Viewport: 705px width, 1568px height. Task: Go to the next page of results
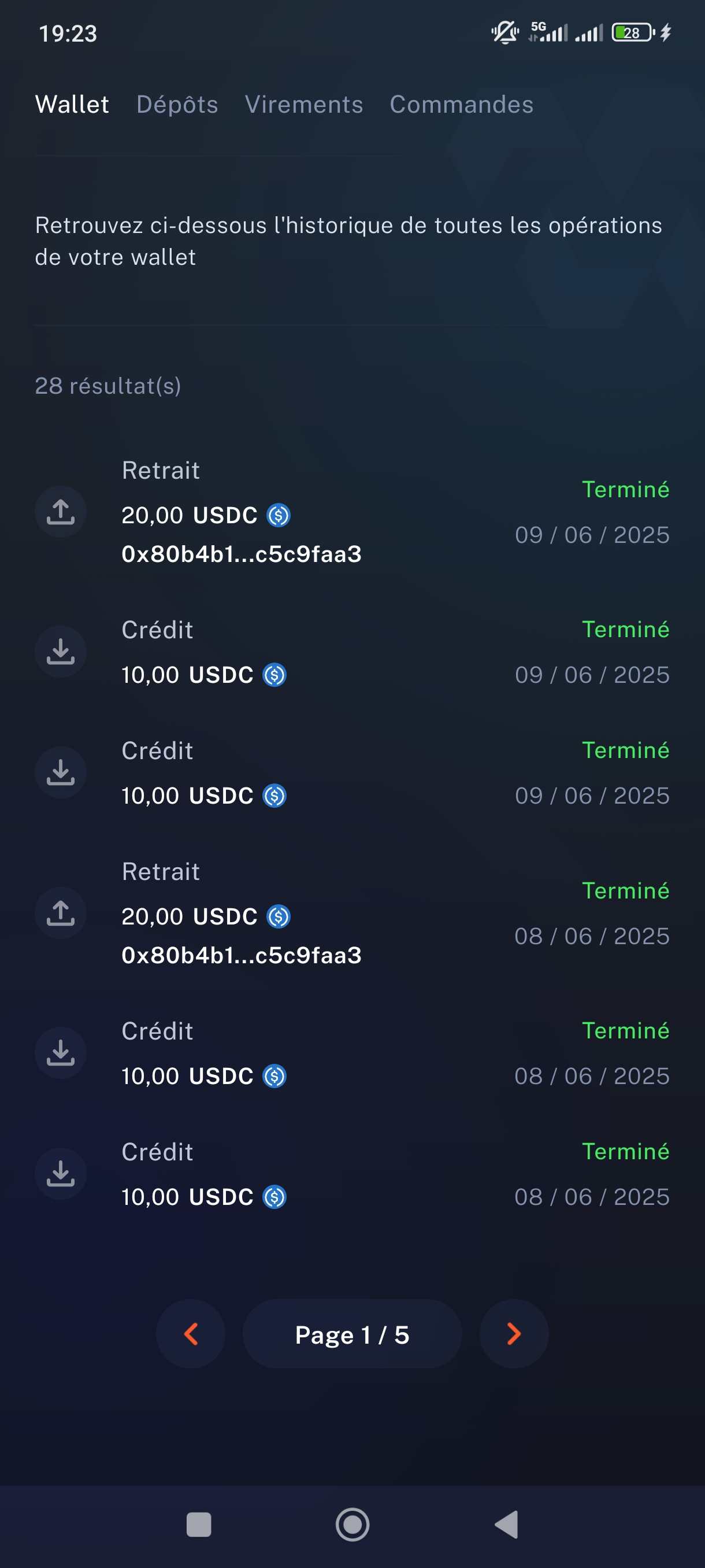point(513,1334)
